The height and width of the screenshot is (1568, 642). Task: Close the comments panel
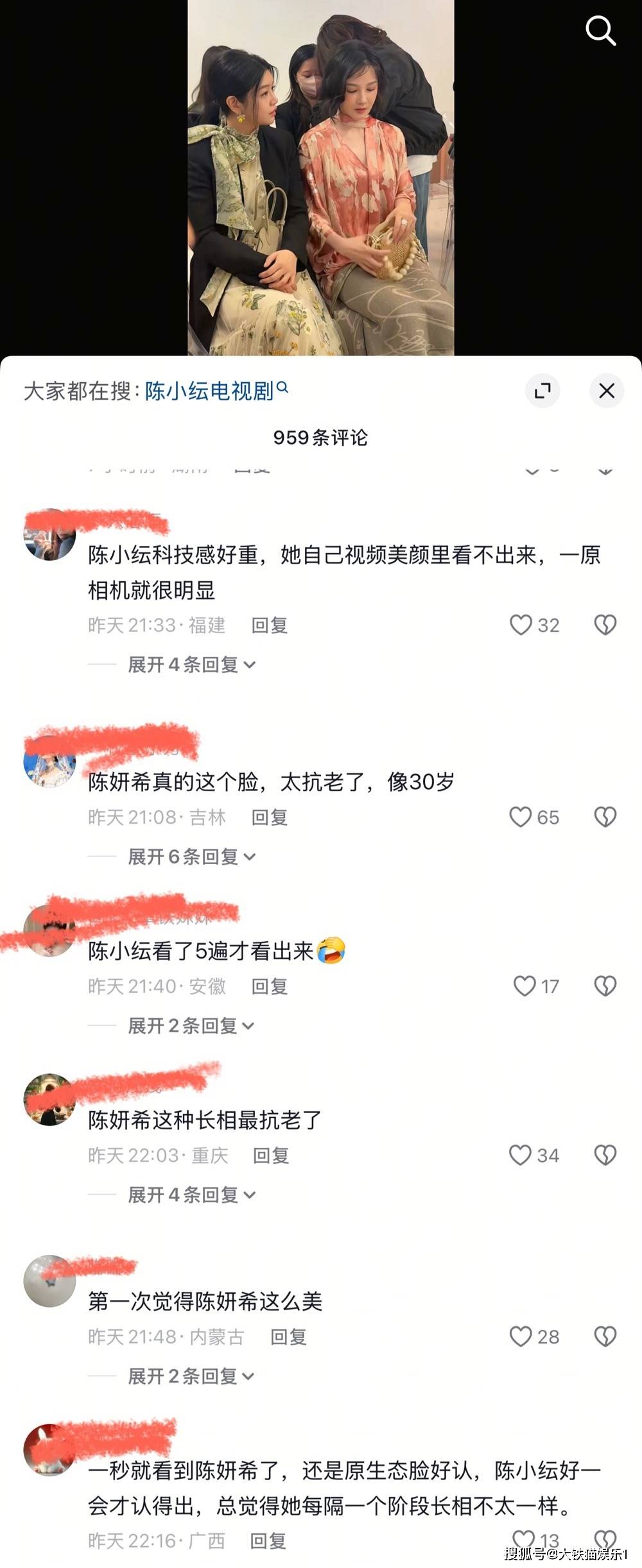click(x=606, y=390)
